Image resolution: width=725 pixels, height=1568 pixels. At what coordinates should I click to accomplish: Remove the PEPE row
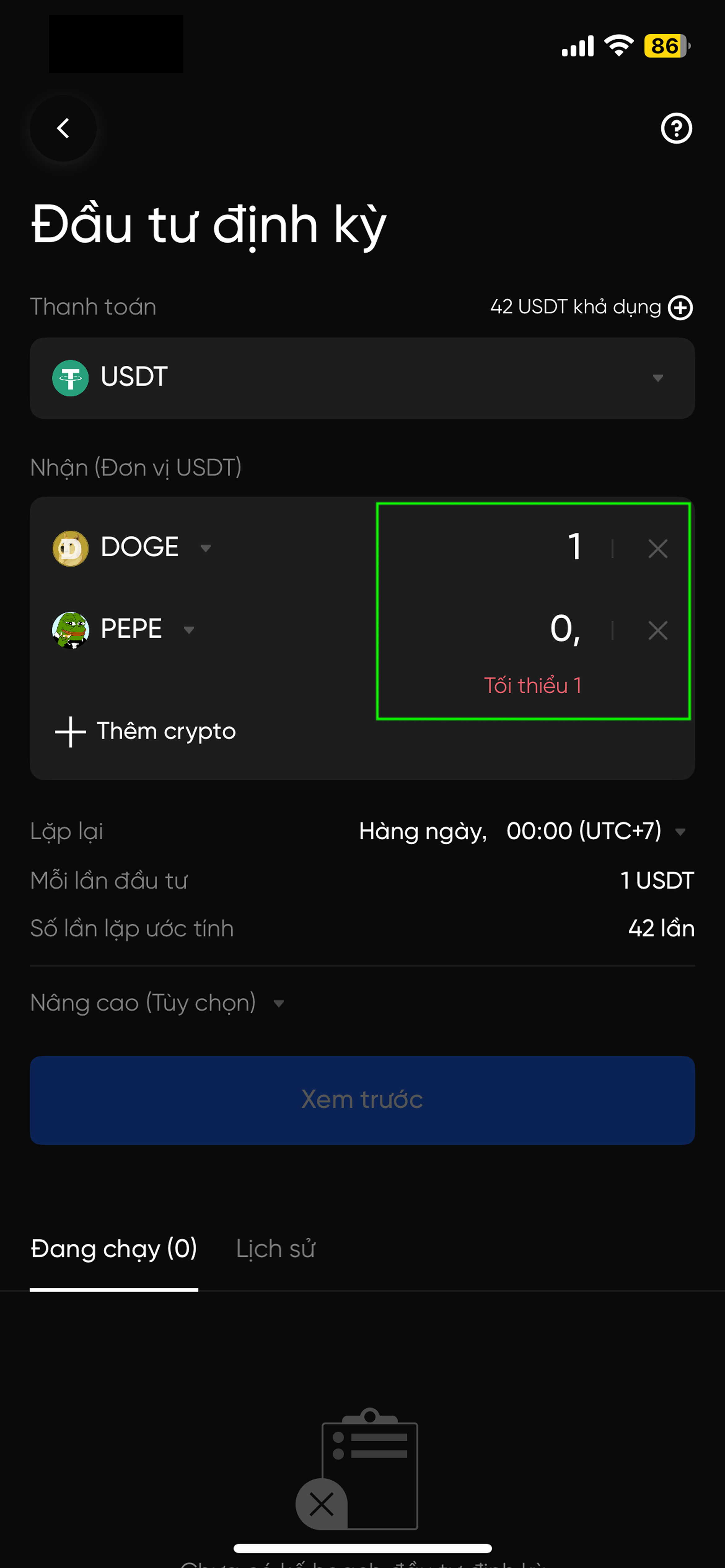657,630
